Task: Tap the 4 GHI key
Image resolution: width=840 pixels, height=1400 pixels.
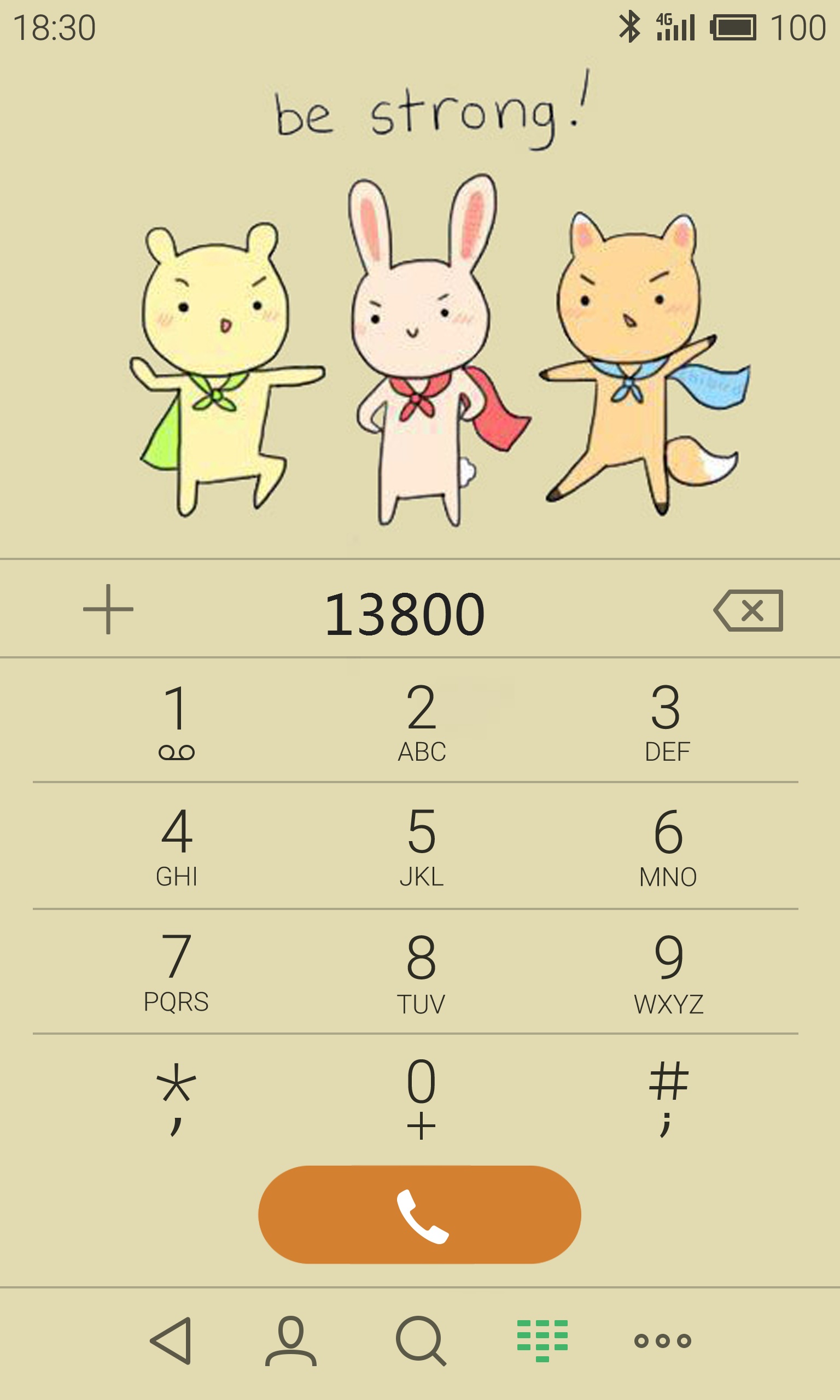Action: 177,846
